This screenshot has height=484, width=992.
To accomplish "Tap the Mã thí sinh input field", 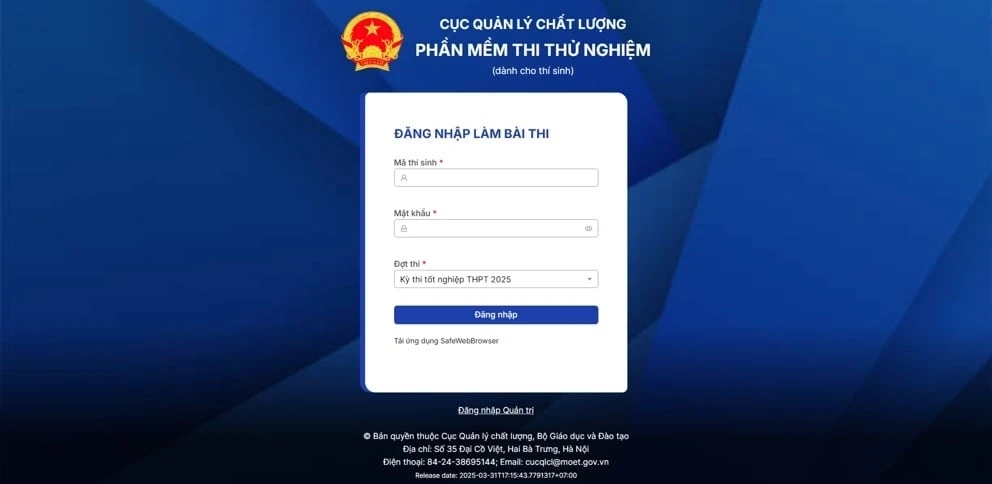I will coord(496,178).
